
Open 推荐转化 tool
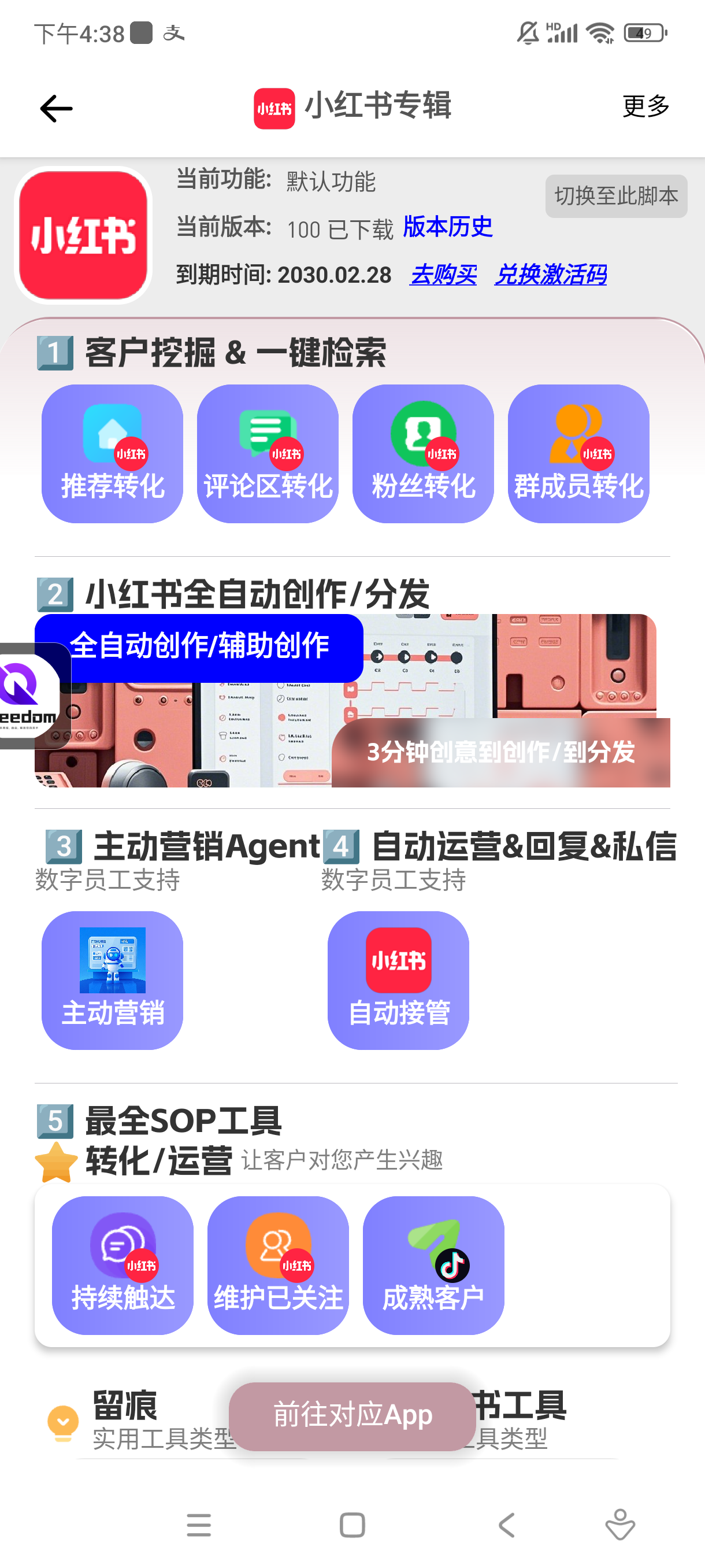[x=113, y=453]
